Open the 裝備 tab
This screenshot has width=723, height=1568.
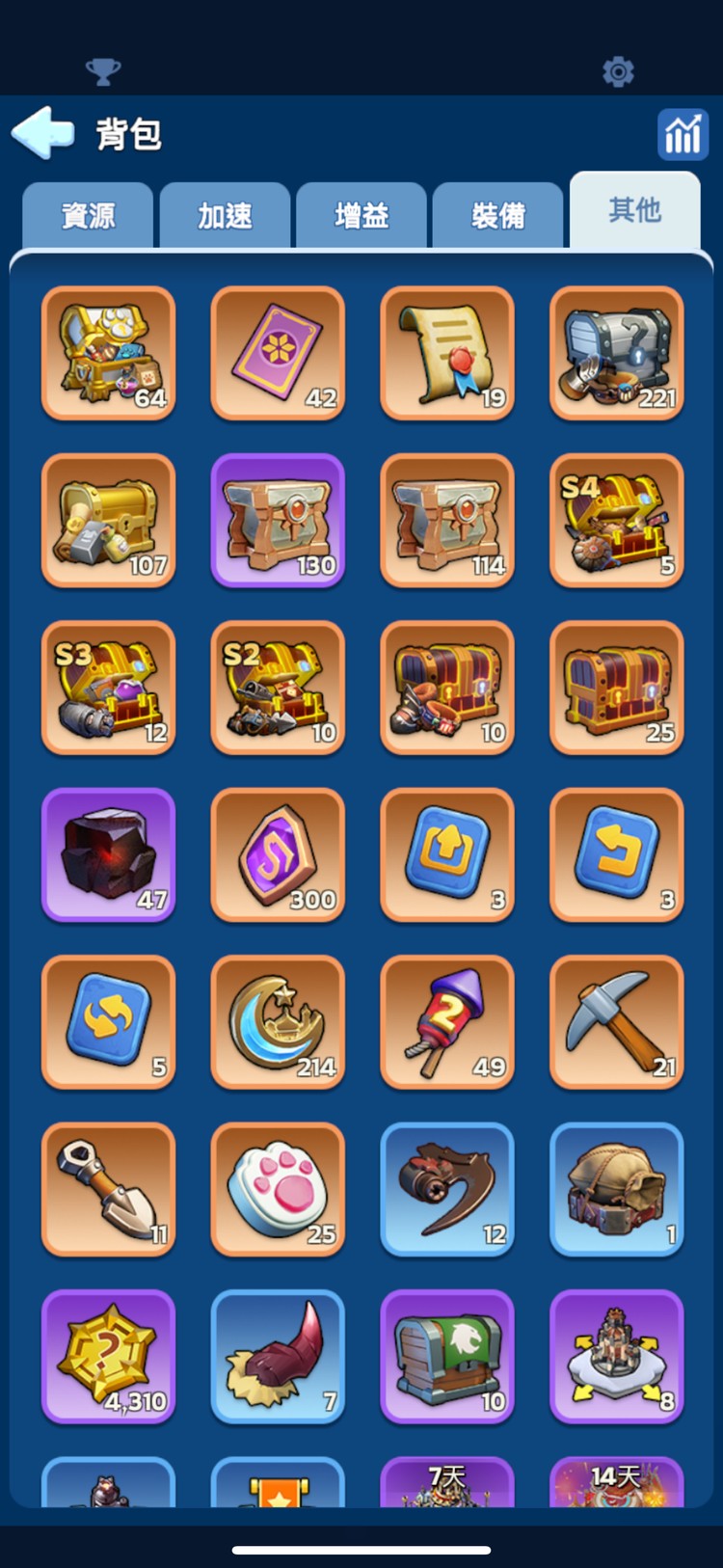(x=497, y=215)
